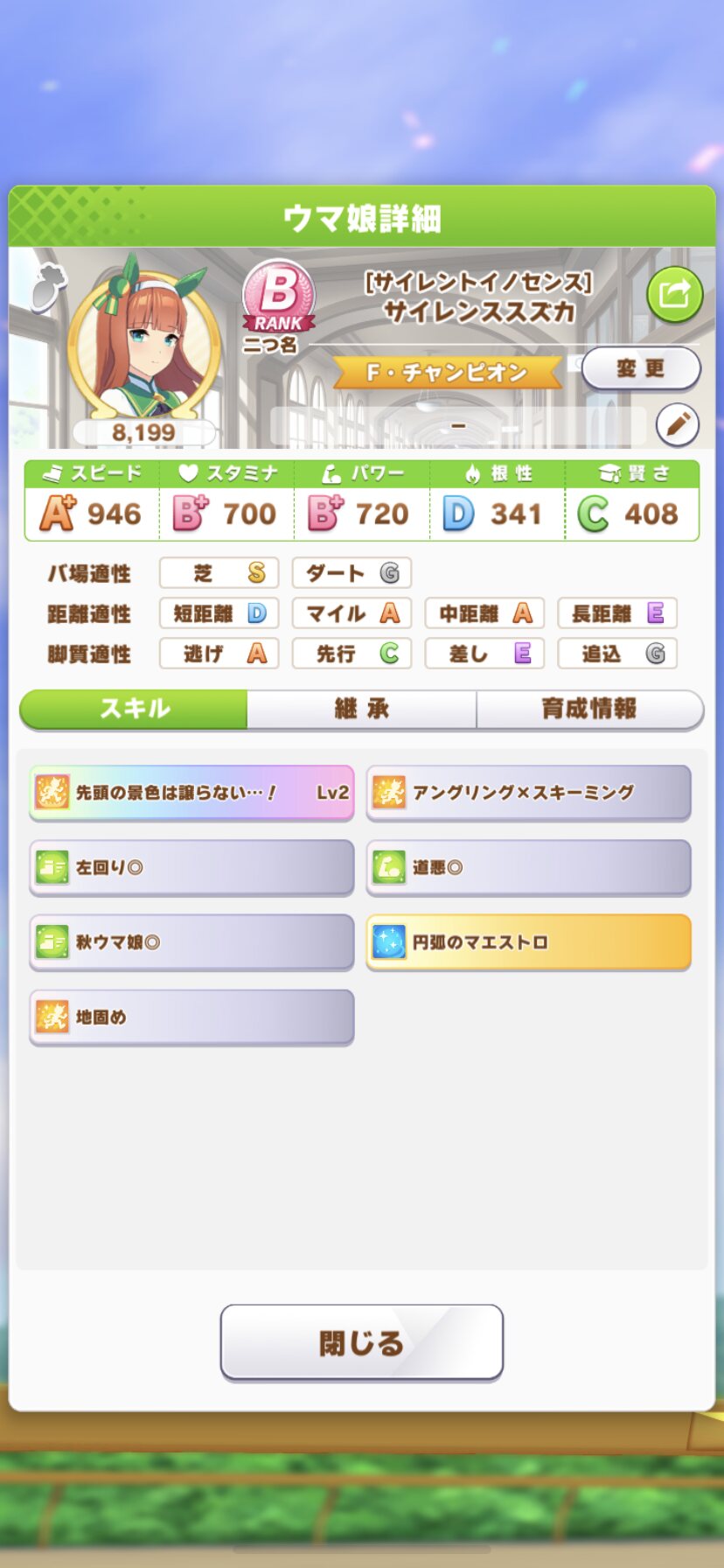Select the スキル tab

tap(134, 709)
